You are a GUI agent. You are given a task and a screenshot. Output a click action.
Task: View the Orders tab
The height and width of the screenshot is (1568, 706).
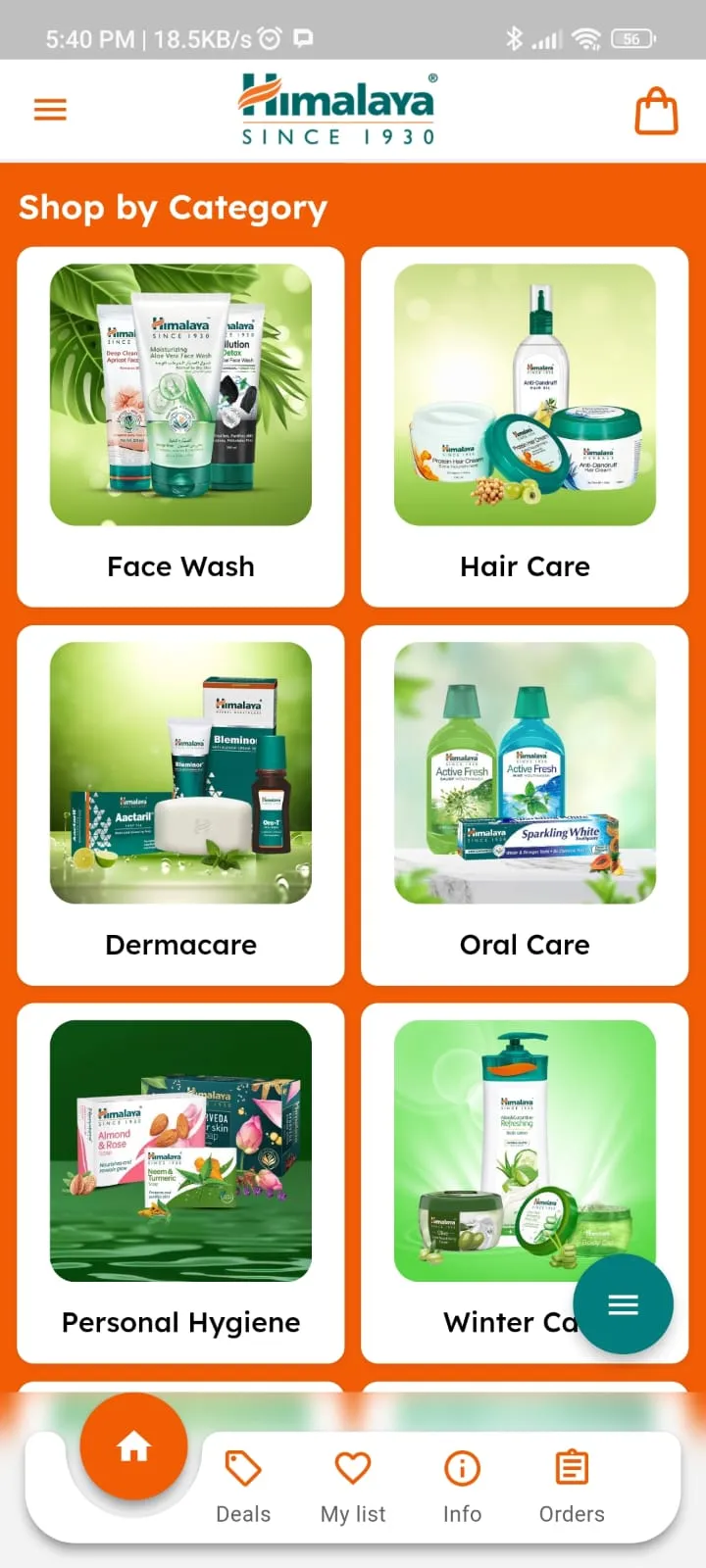click(x=572, y=1487)
